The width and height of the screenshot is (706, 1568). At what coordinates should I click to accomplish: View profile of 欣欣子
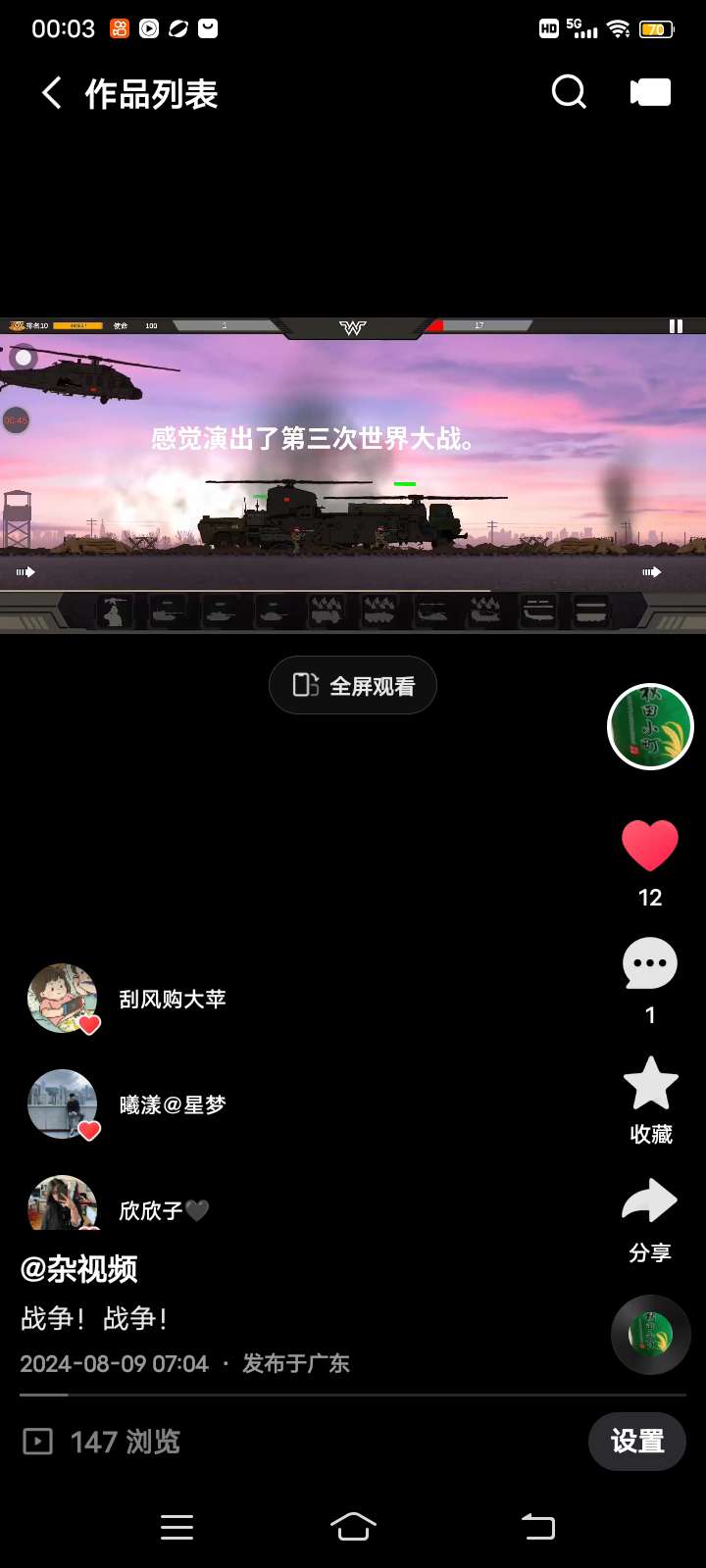[63, 1205]
